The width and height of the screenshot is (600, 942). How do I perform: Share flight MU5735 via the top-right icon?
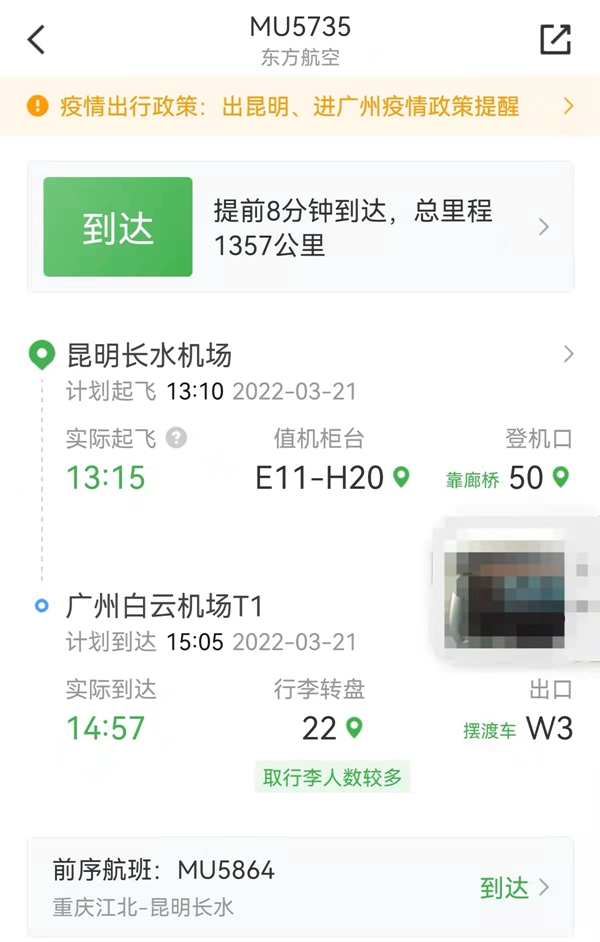pos(555,39)
